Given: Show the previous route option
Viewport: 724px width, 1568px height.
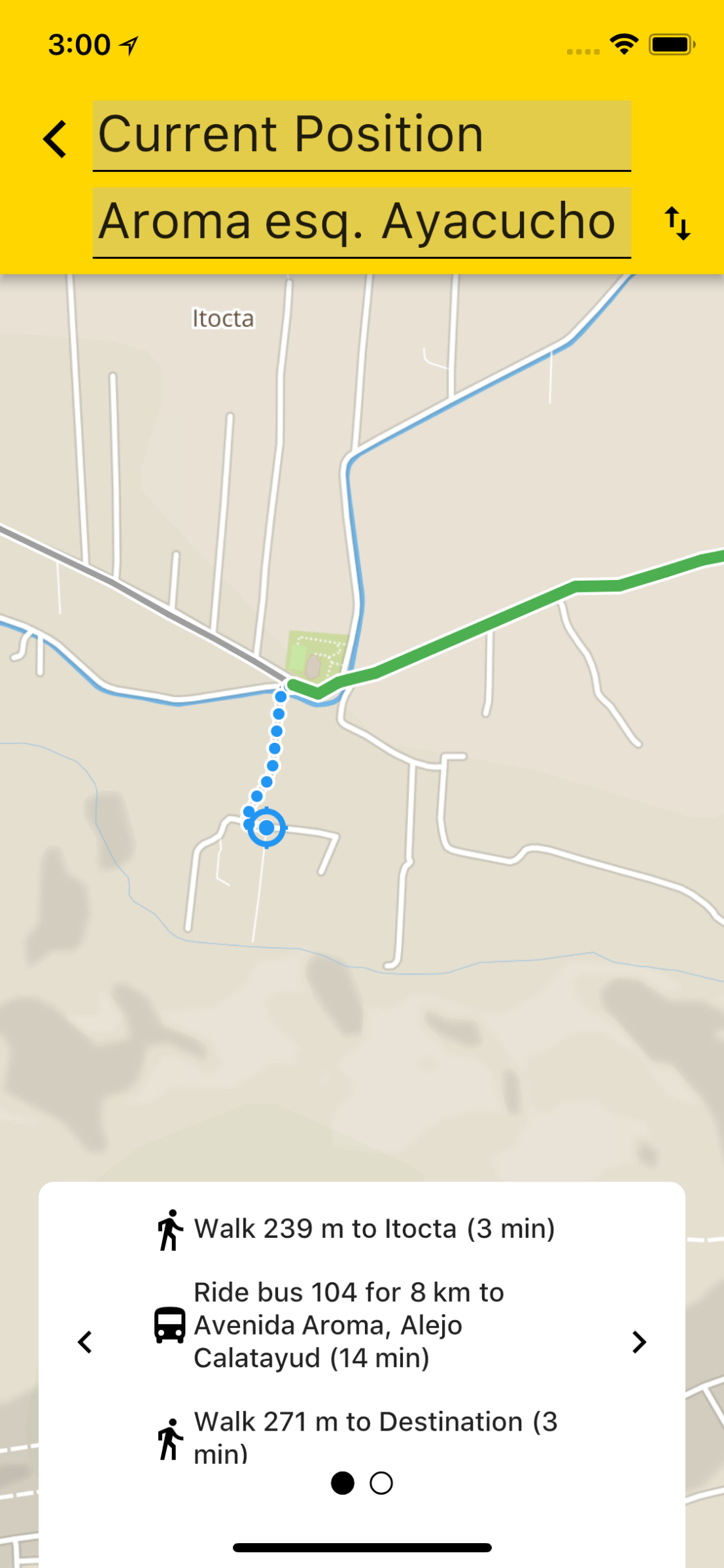Looking at the screenshot, I should 85,1342.
